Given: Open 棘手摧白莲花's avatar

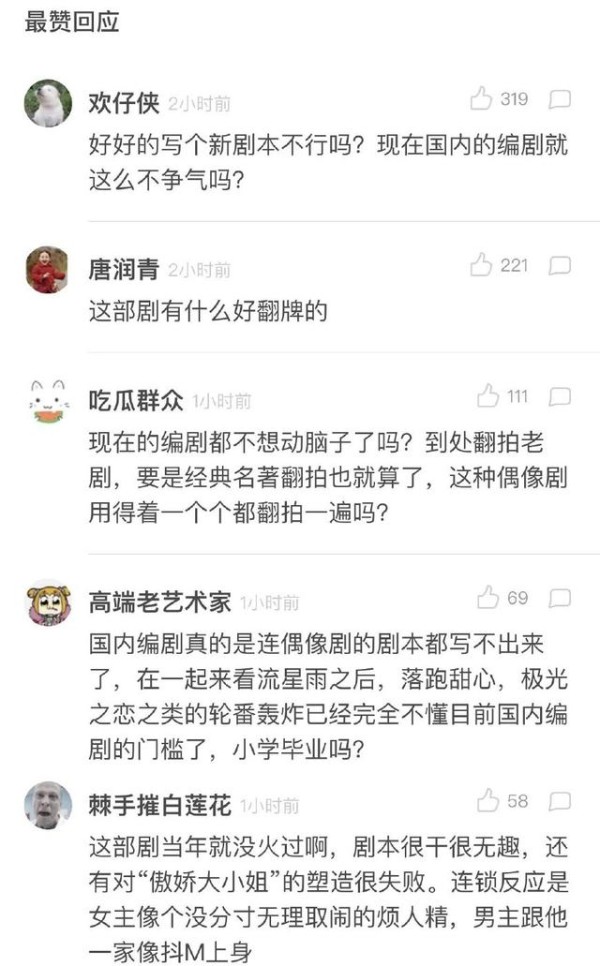Looking at the screenshot, I should (x=47, y=804).
